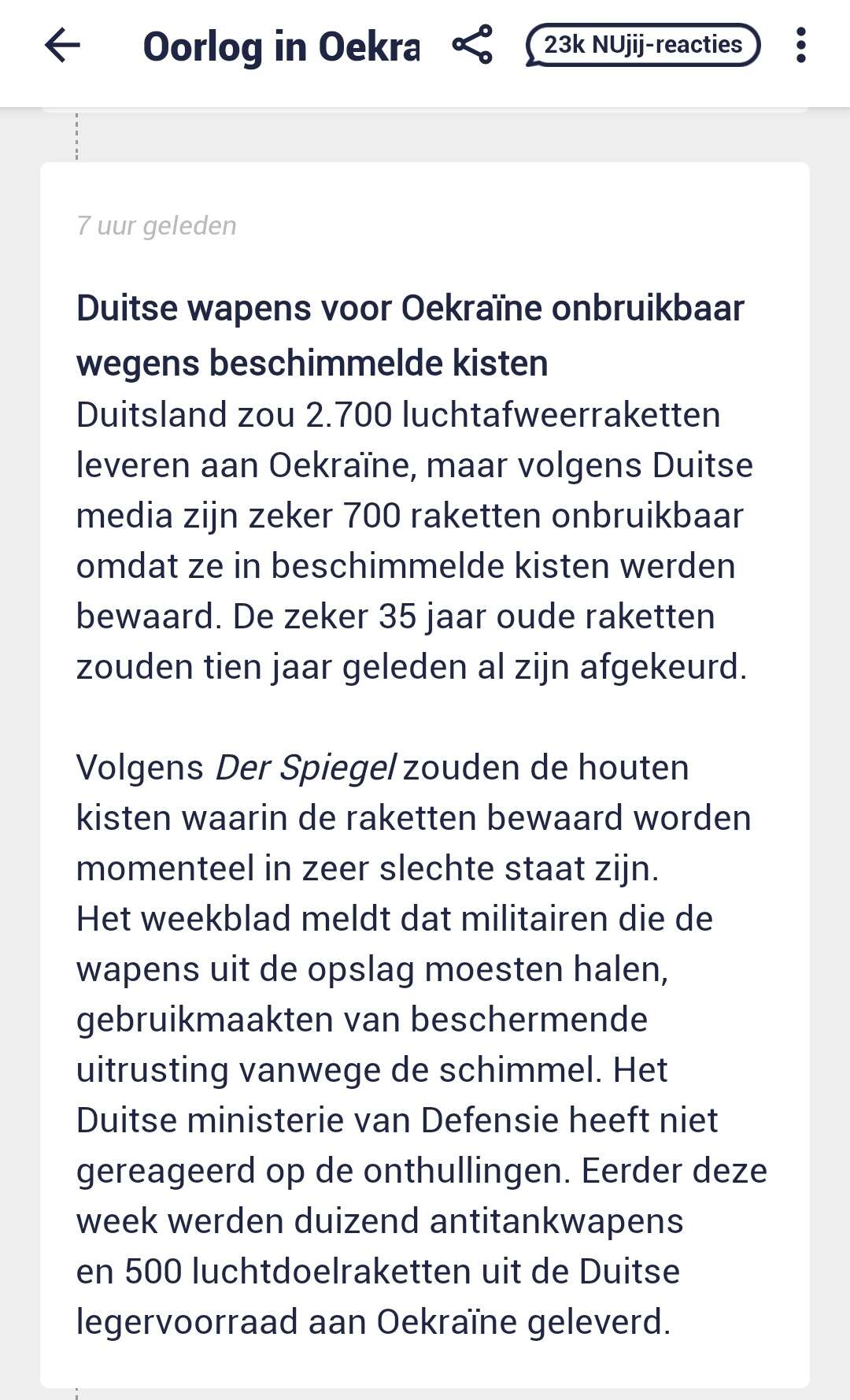The height and width of the screenshot is (1400, 850).
Task: Share this Oorlog in Oekraïne liveblog
Action: (x=472, y=45)
